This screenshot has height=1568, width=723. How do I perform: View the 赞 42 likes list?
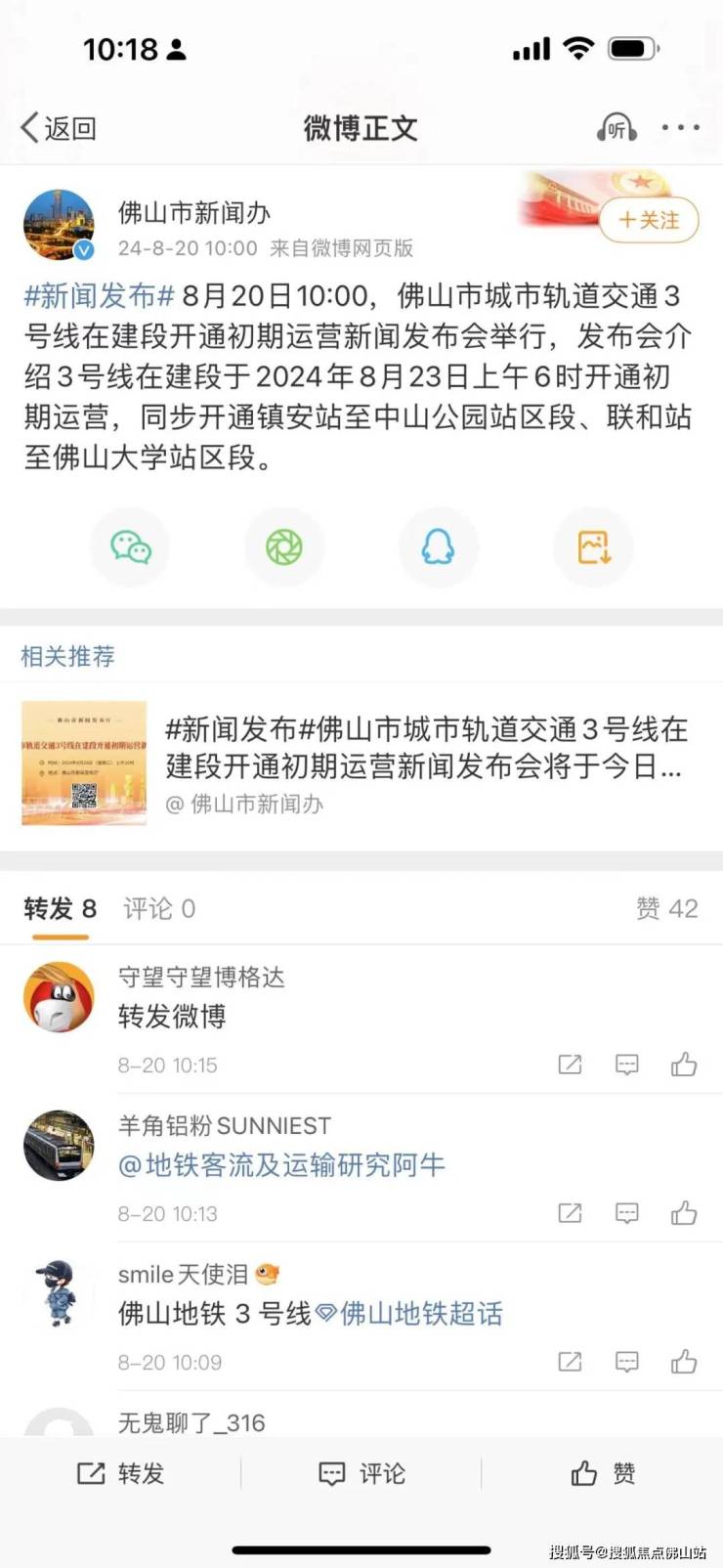(666, 909)
